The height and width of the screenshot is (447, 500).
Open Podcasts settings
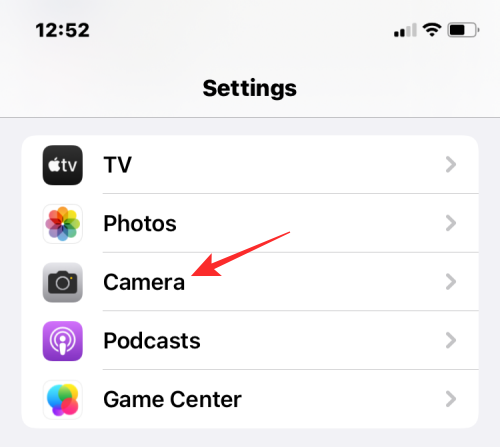click(250, 340)
